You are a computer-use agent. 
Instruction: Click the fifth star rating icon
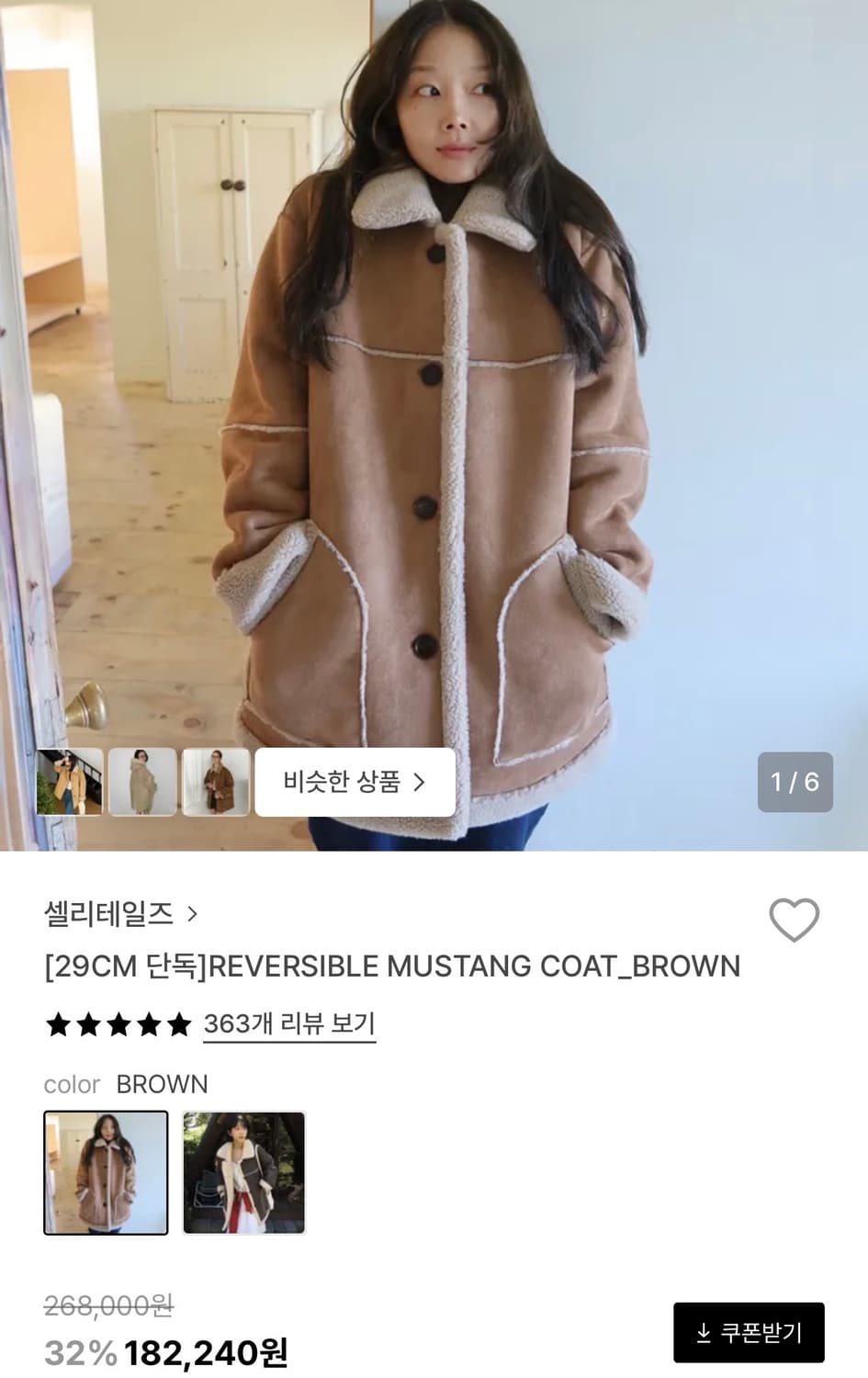tap(180, 1024)
